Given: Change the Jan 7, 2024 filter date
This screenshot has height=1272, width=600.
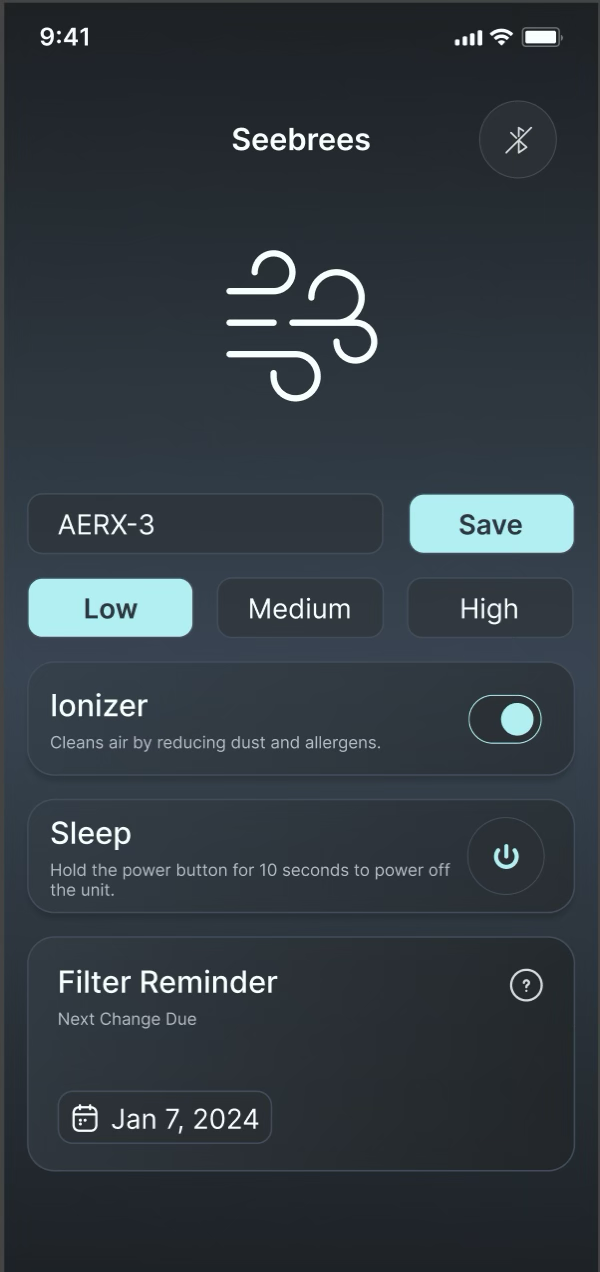Looking at the screenshot, I should [165, 1118].
